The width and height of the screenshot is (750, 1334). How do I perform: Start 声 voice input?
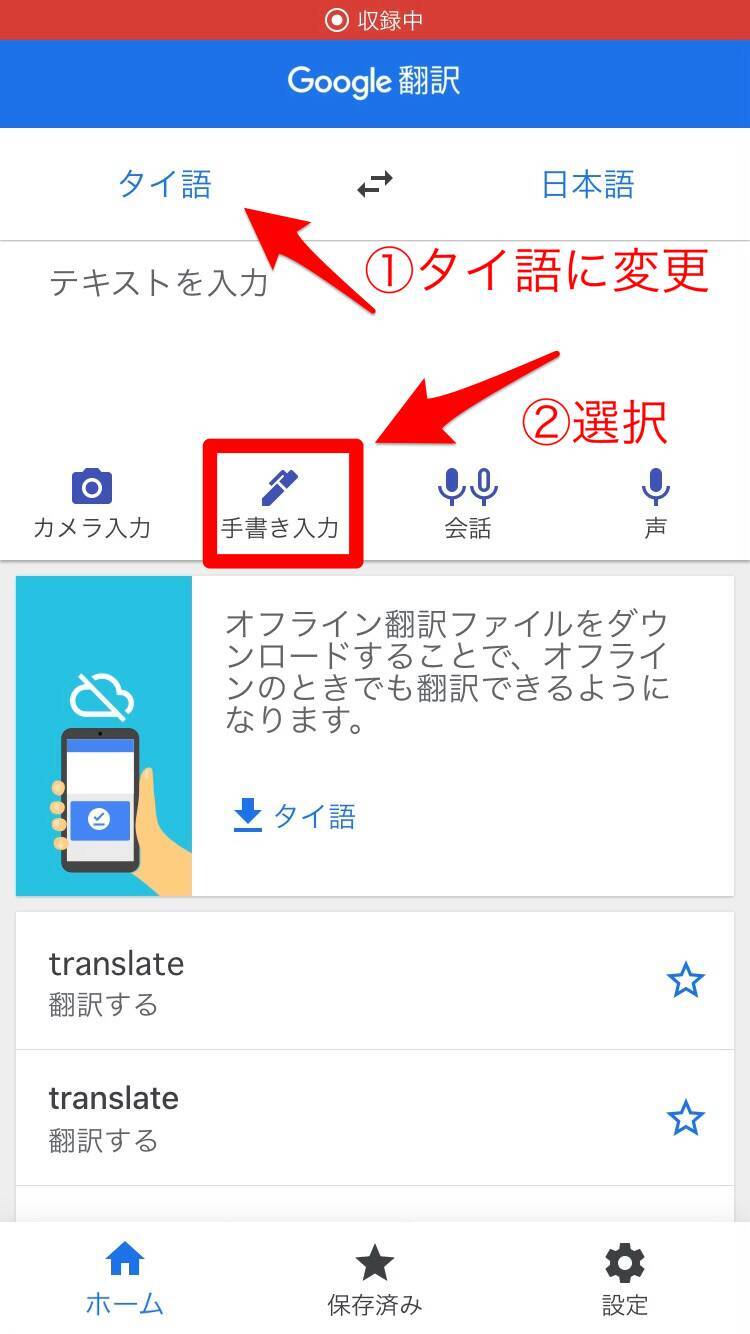click(655, 505)
